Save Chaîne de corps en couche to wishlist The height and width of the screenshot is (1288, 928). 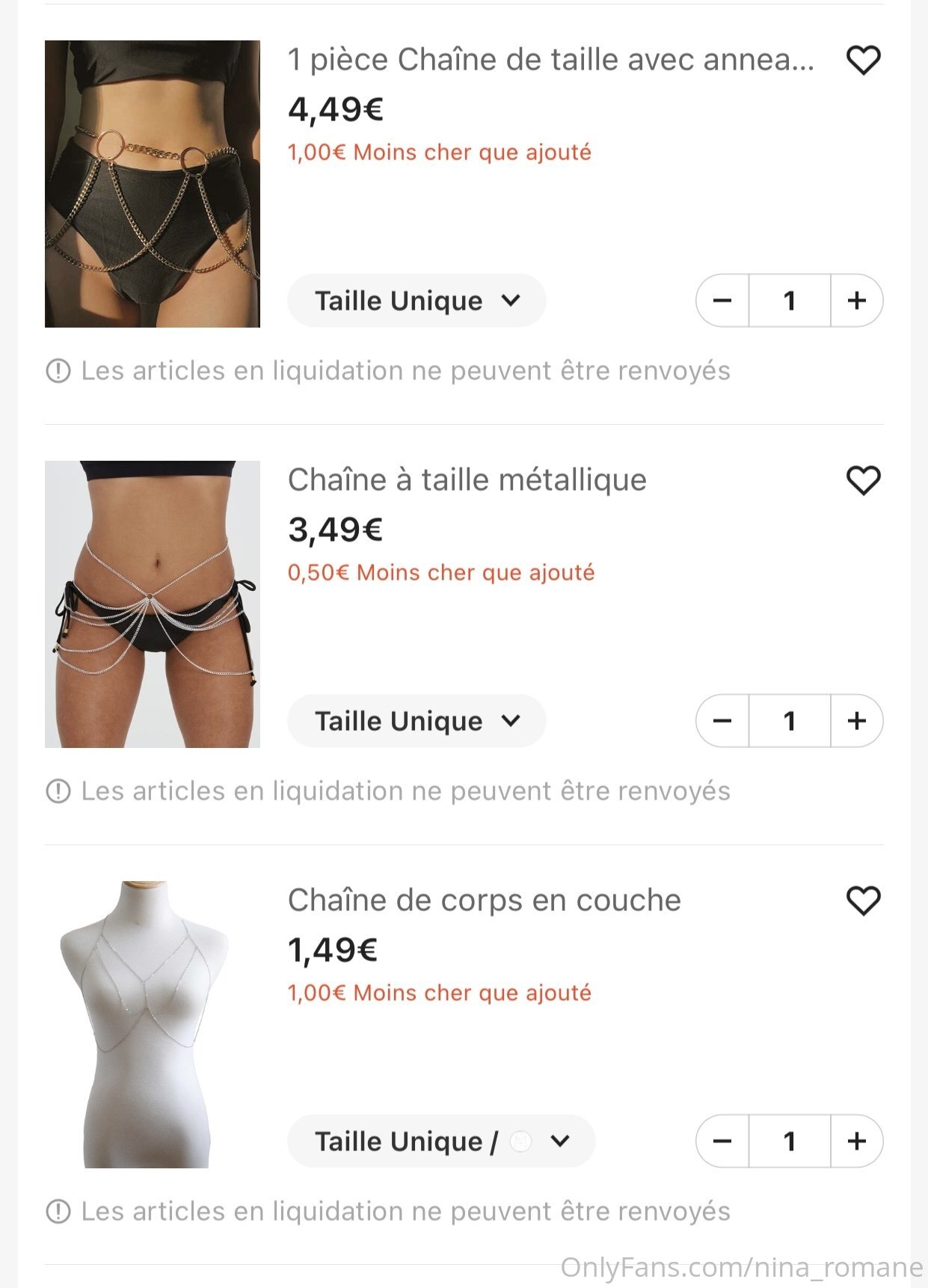(863, 901)
